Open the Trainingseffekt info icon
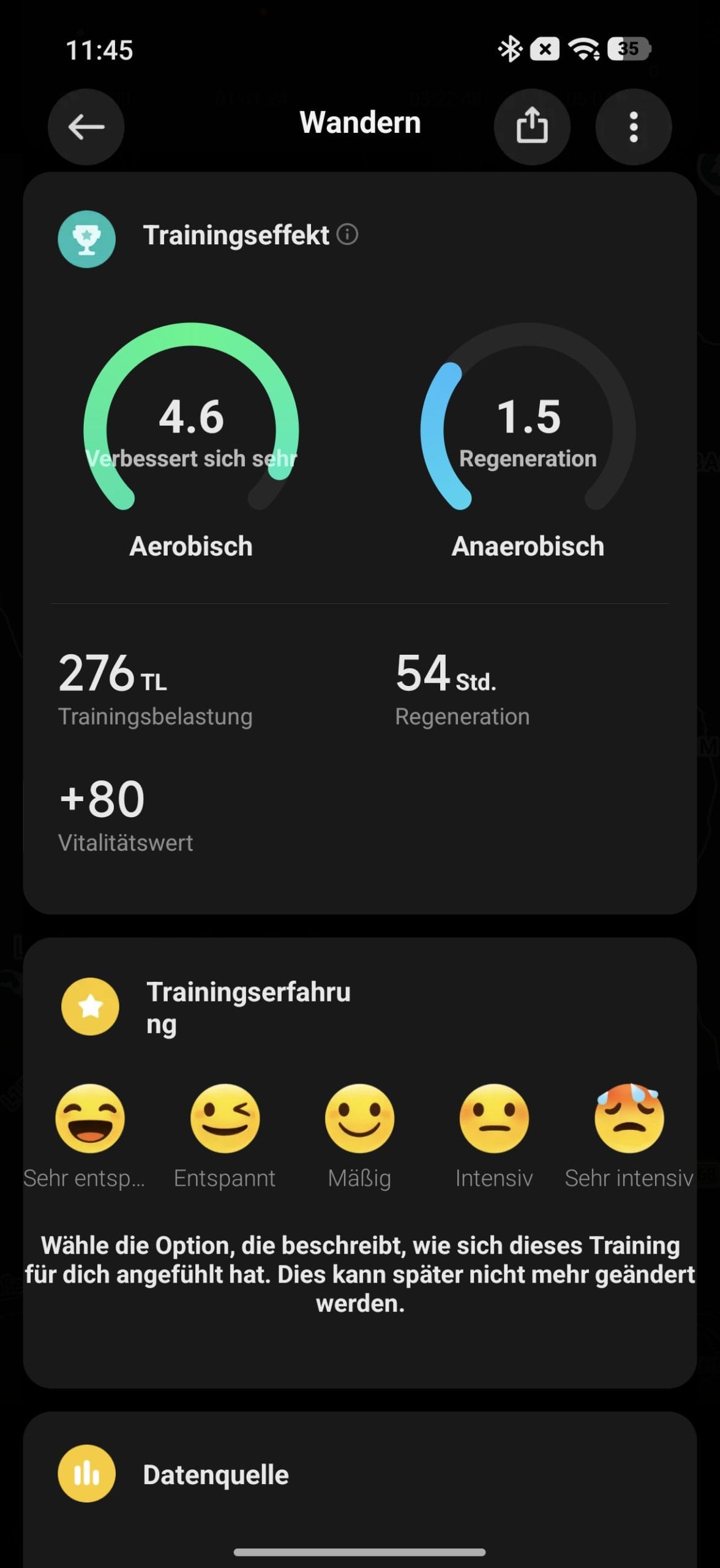 347,234
